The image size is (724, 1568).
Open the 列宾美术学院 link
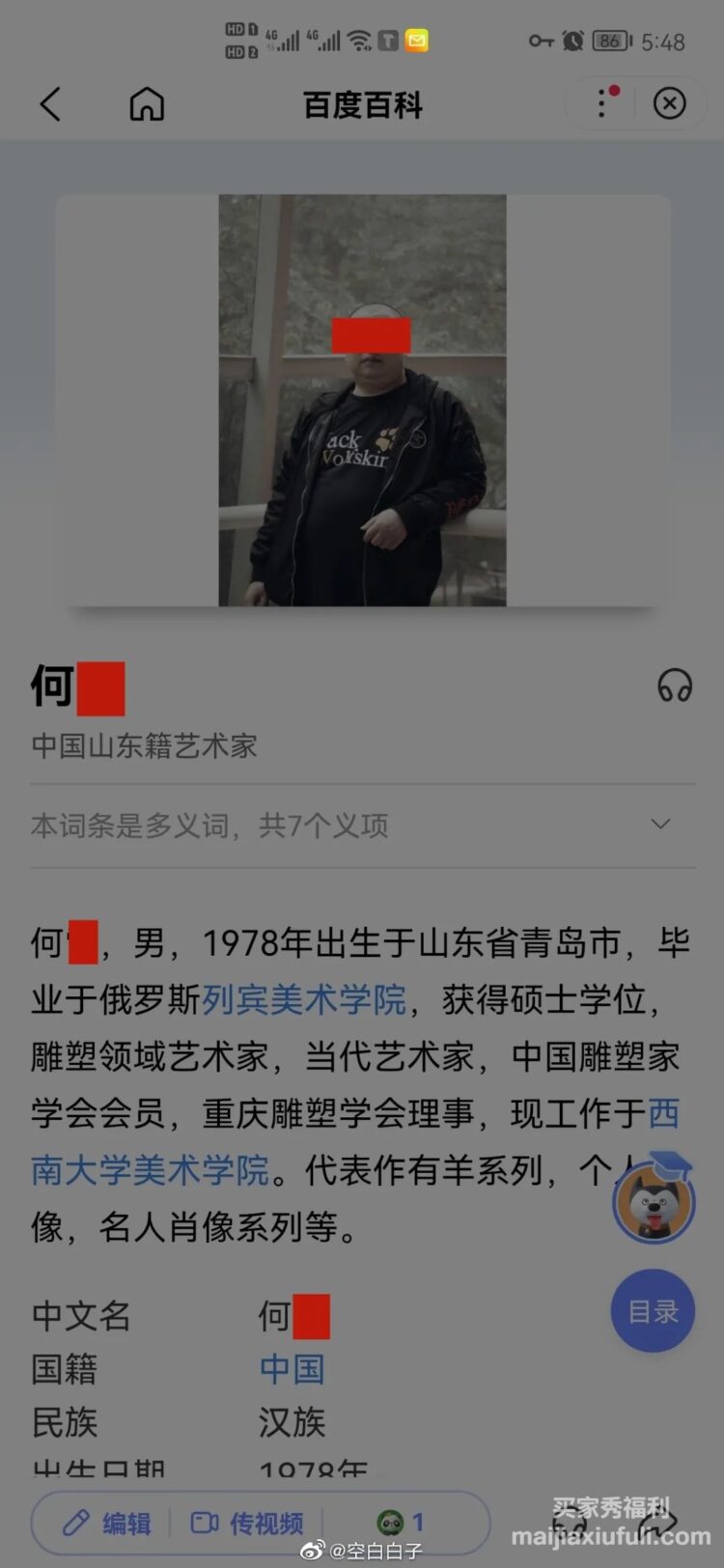[x=304, y=999]
